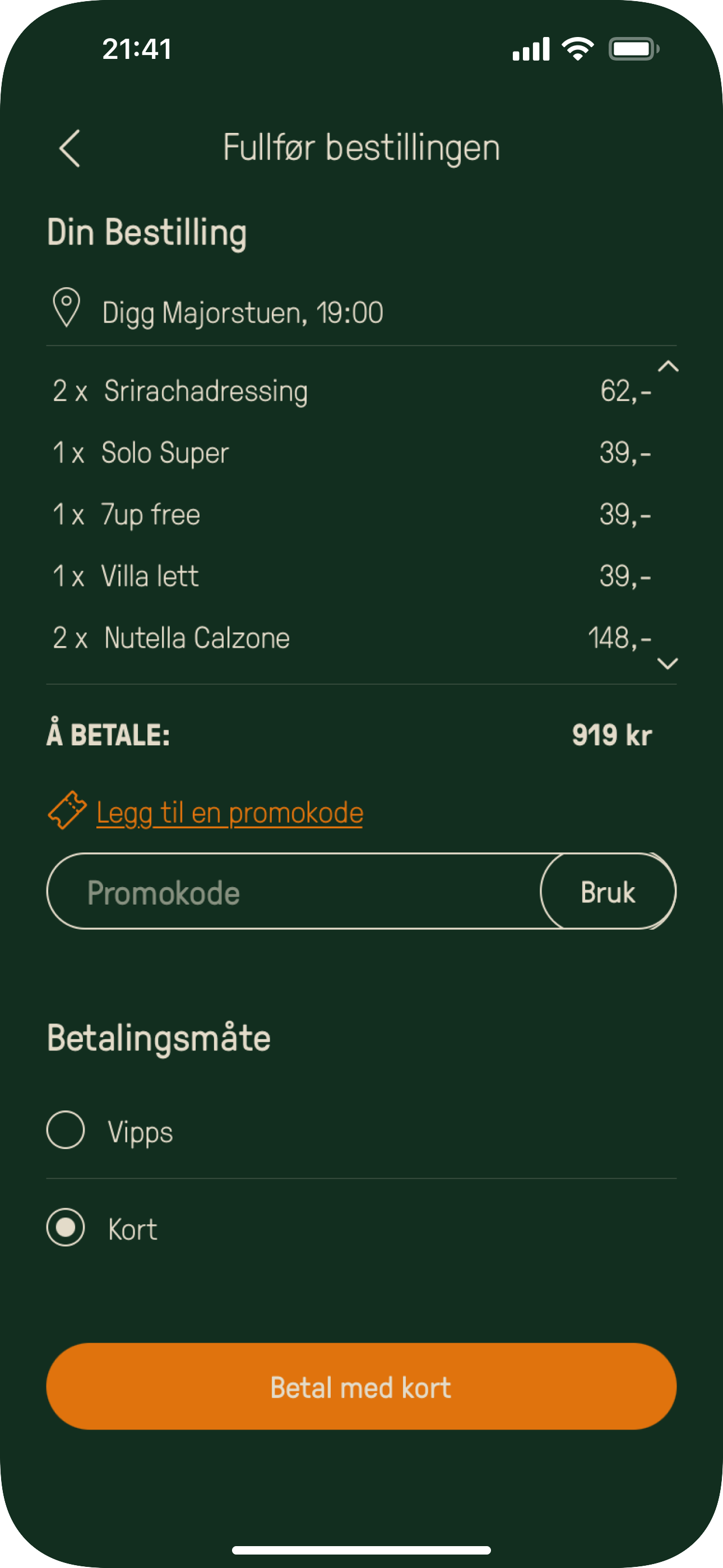This screenshot has width=723, height=1568.
Task: Go back from Fullfør bestillingen
Action: [x=69, y=148]
